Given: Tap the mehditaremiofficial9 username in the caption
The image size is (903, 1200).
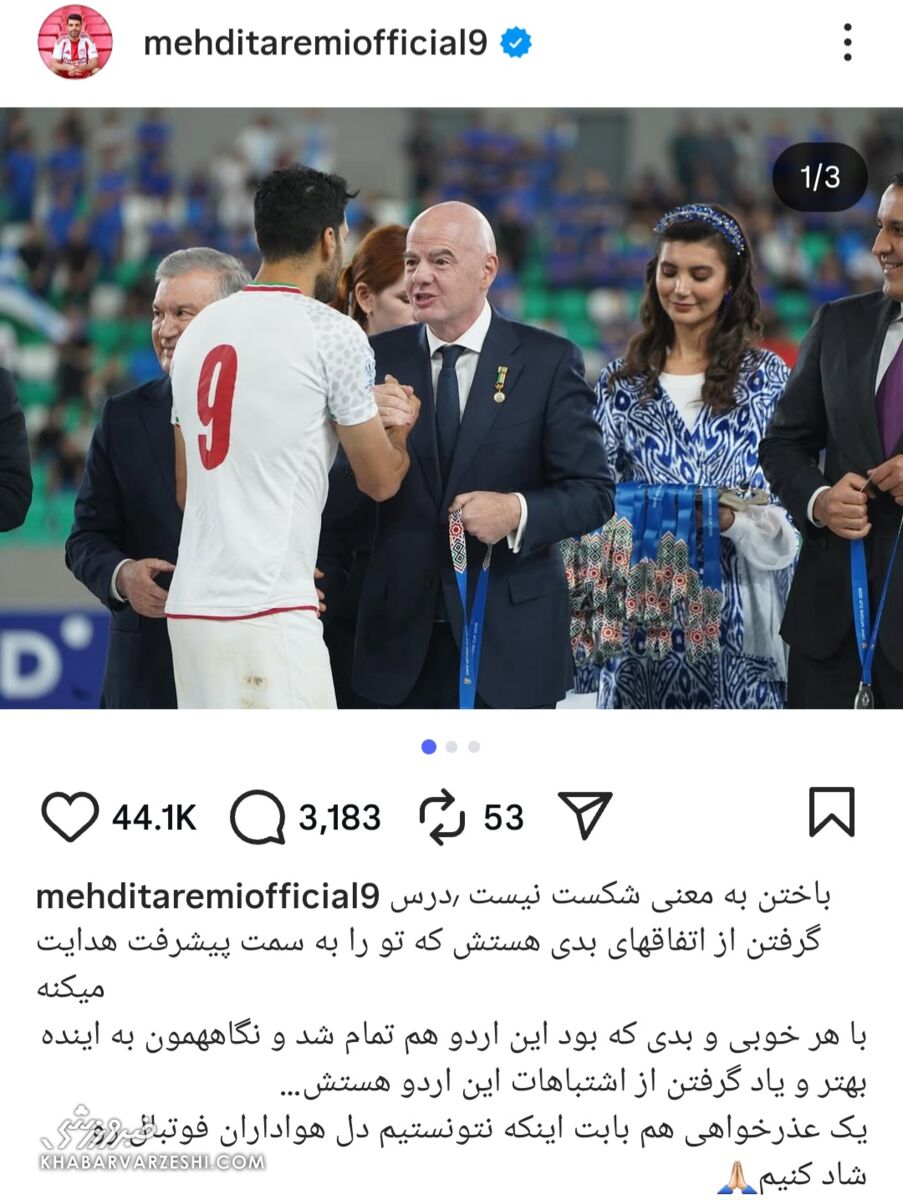Looking at the screenshot, I should [x=208, y=897].
